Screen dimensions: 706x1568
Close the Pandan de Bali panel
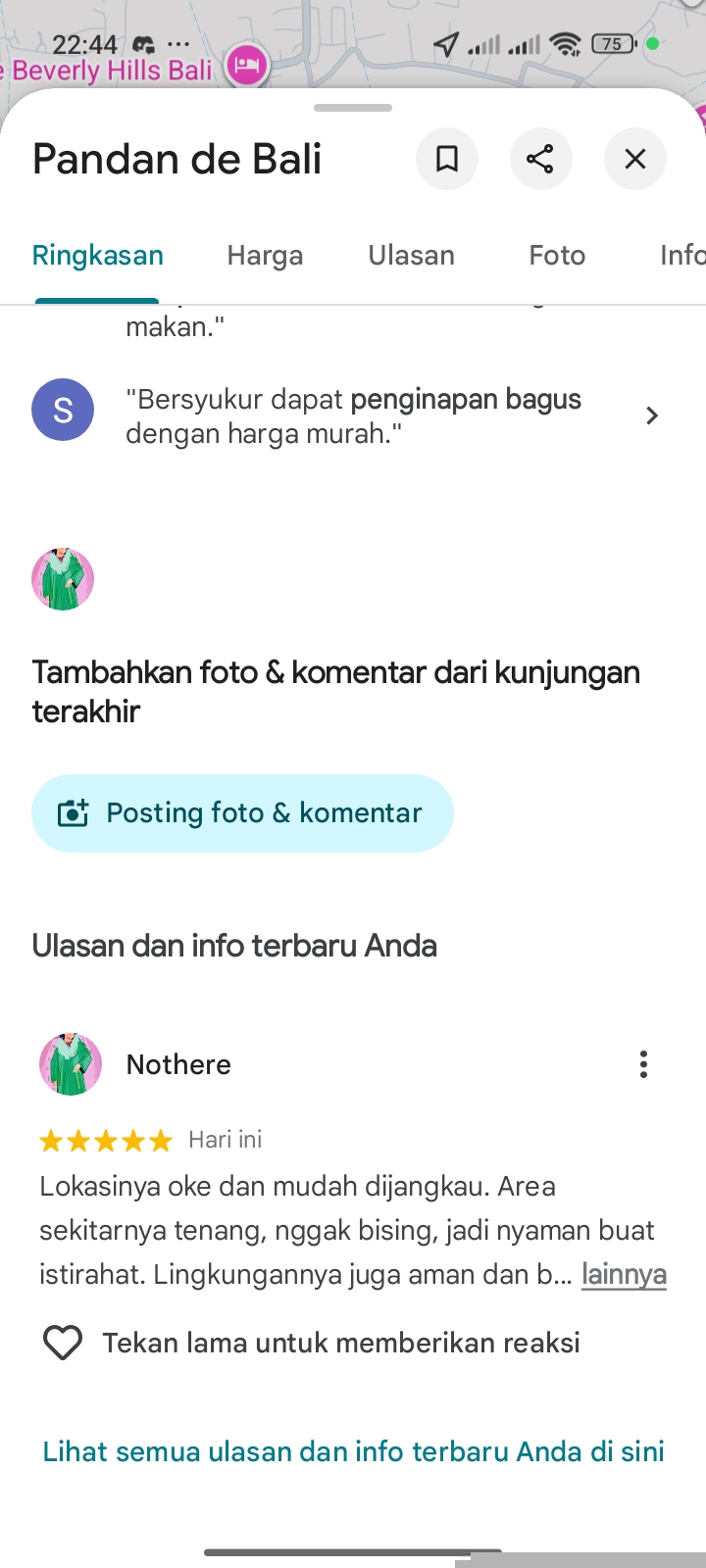click(635, 159)
